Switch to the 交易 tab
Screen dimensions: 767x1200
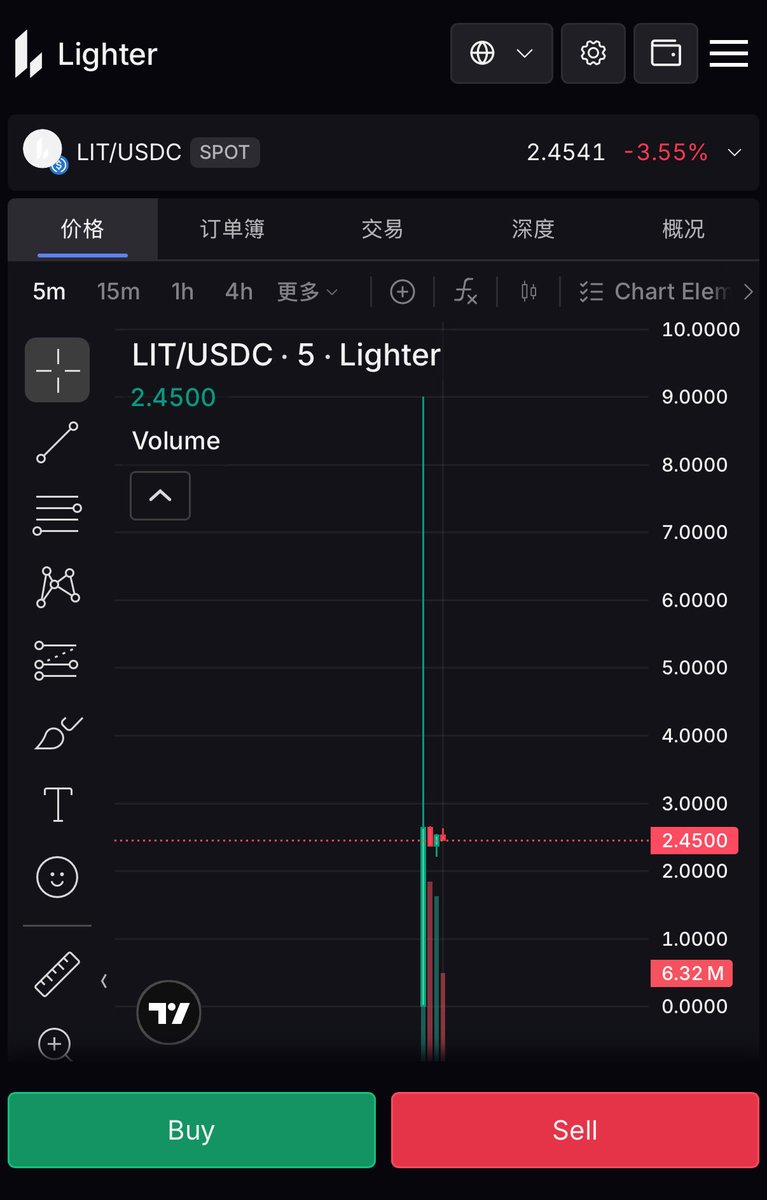pos(382,229)
